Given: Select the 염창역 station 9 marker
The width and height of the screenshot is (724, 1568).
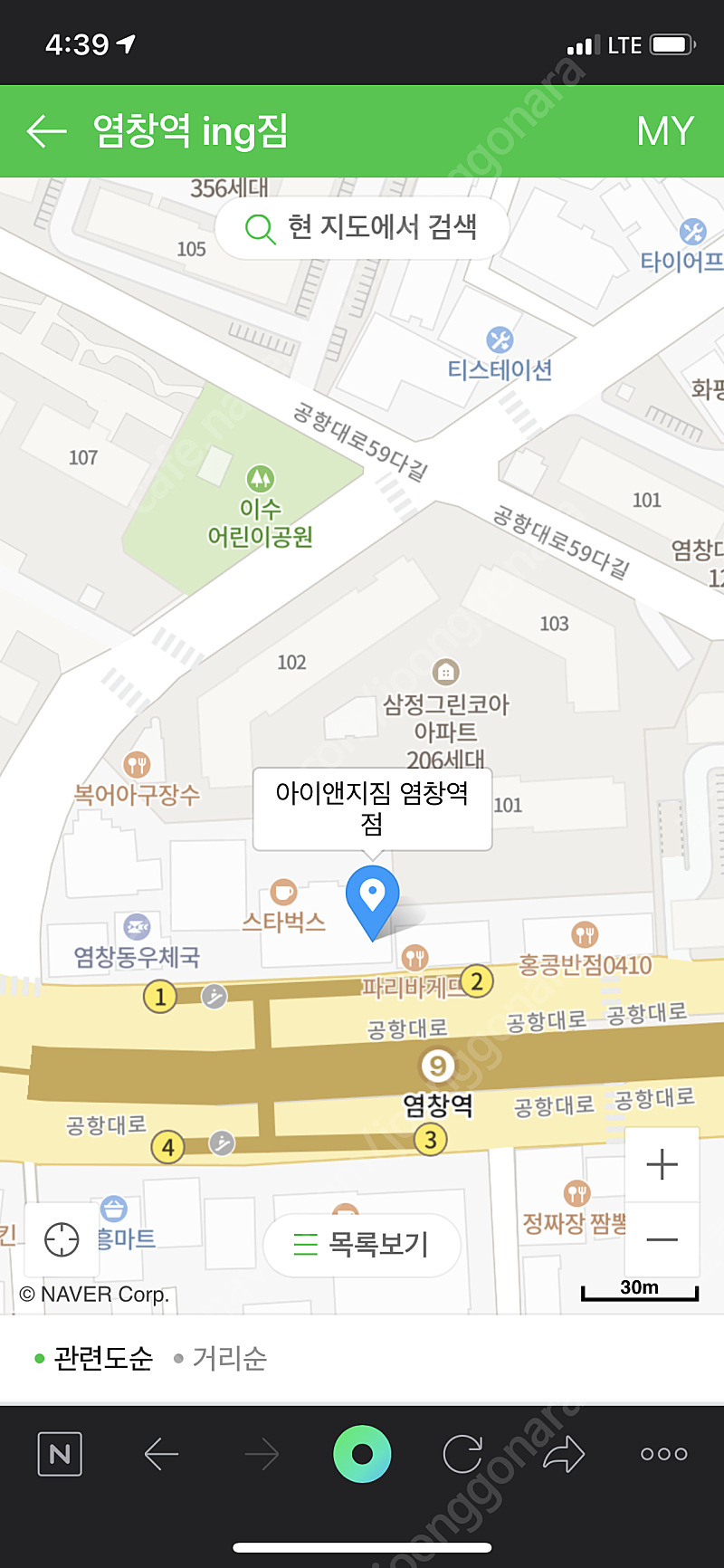Looking at the screenshot, I should 438,1066.
